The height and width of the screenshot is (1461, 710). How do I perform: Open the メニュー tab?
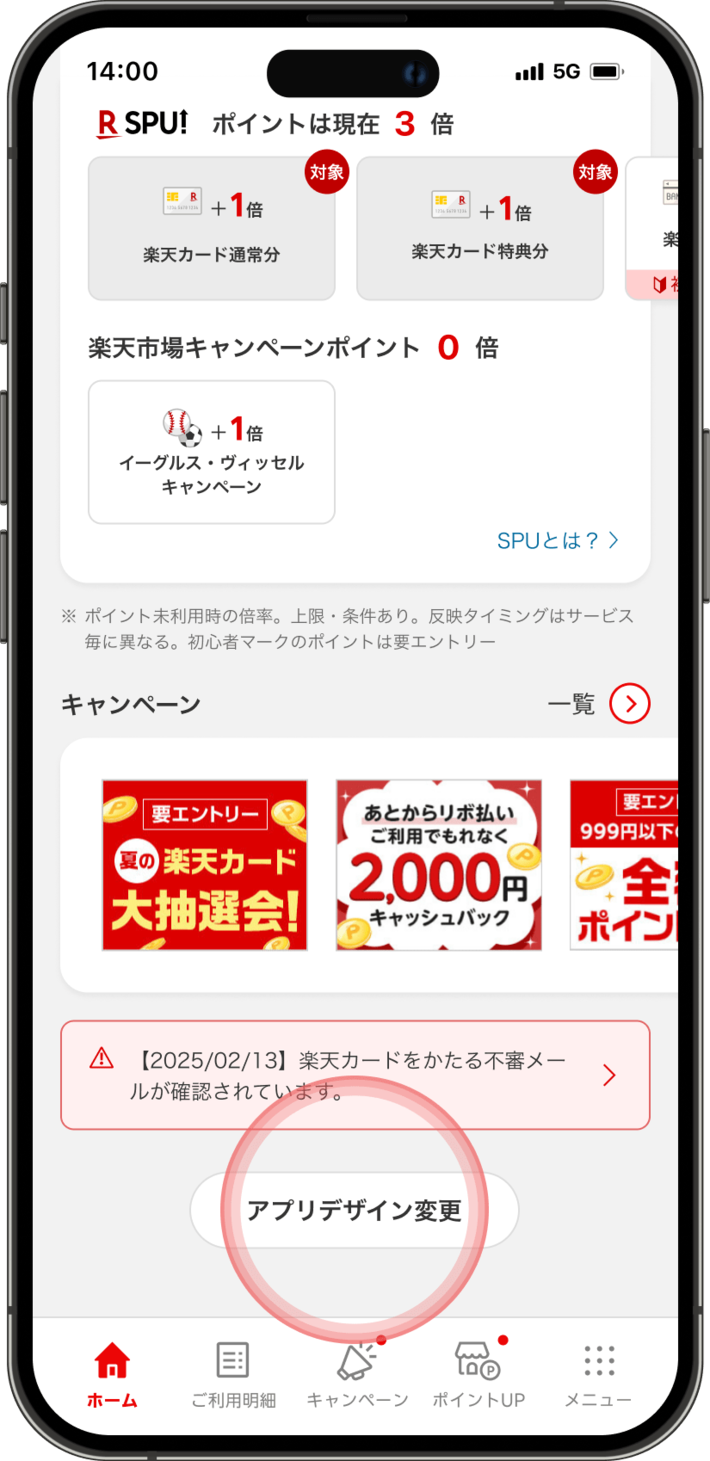pos(598,1375)
